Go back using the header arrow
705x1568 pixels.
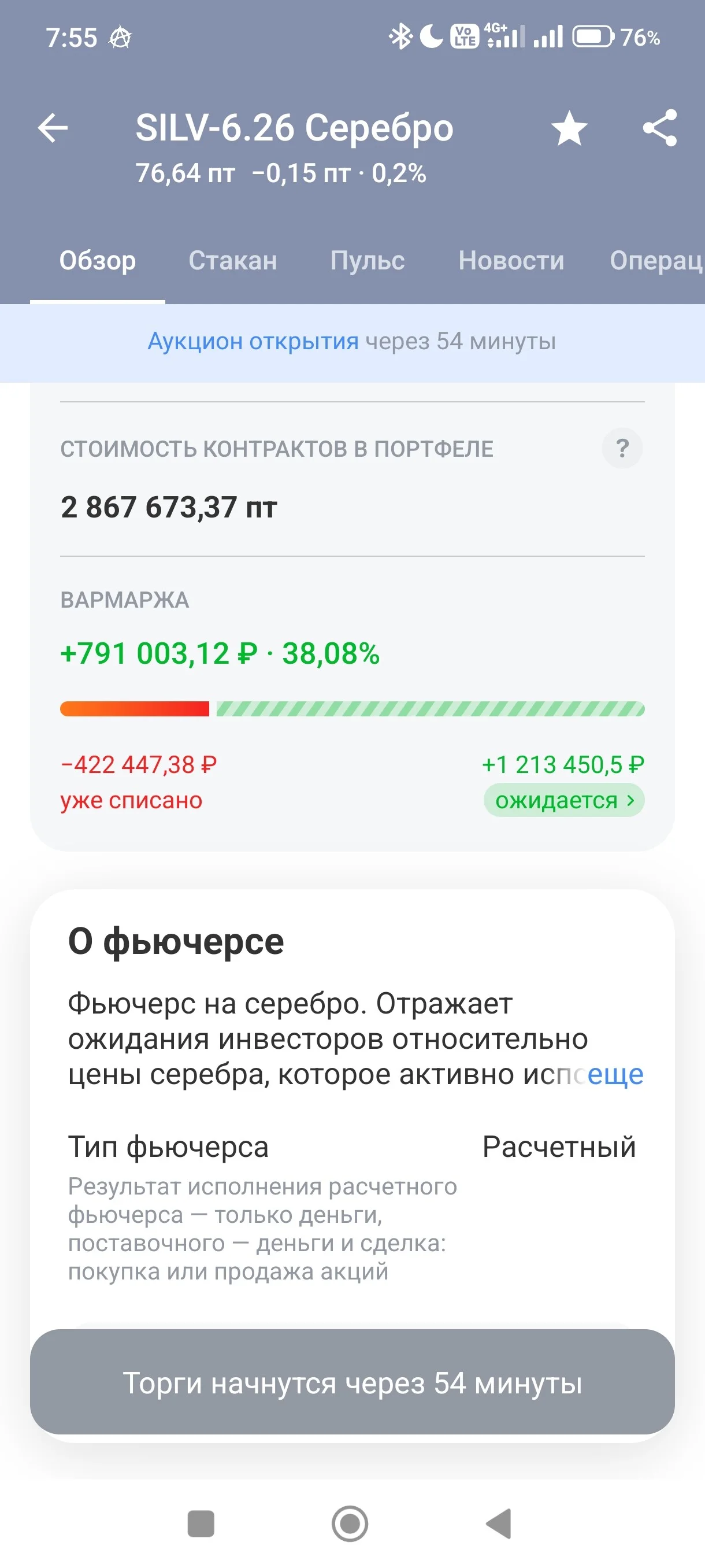tap(53, 128)
